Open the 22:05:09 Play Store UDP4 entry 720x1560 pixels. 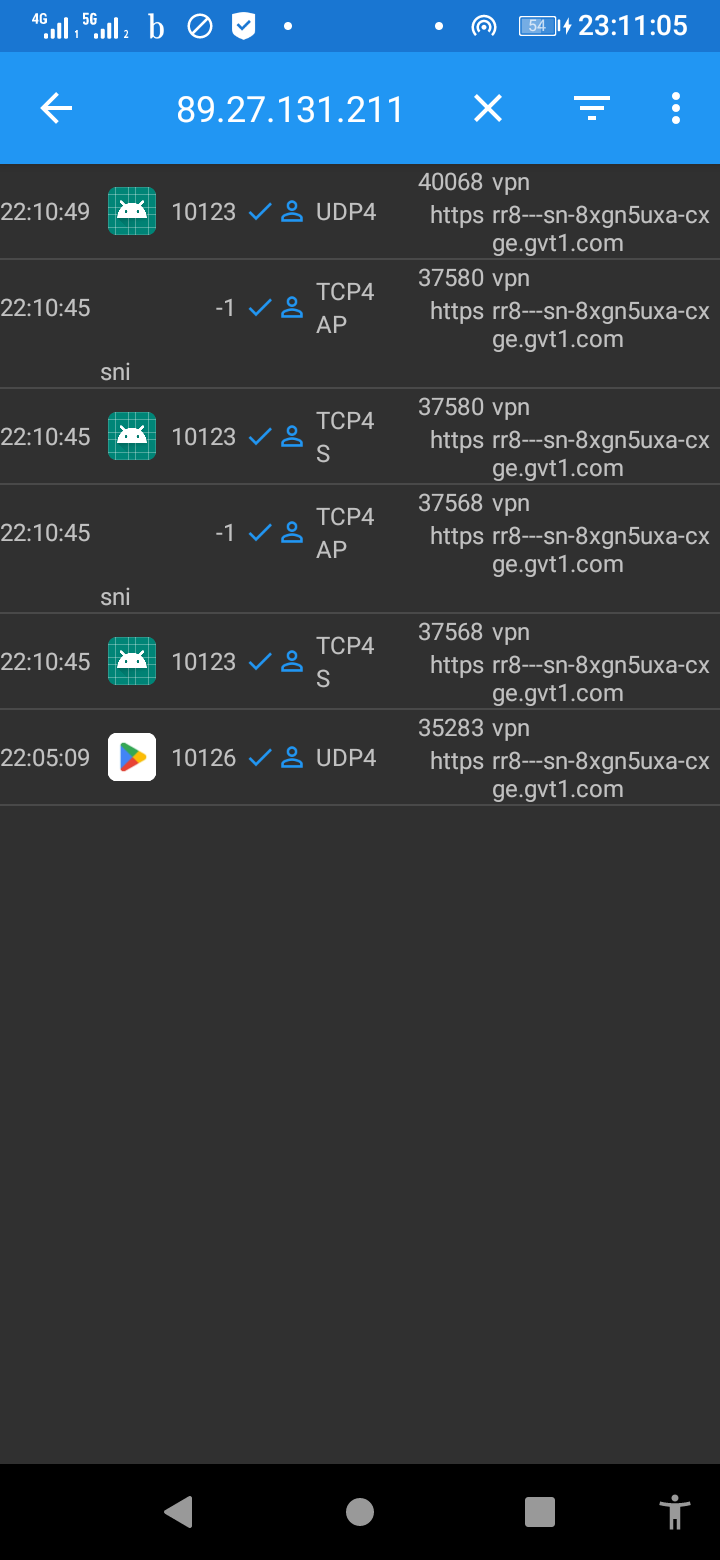[x=360, y=758]
